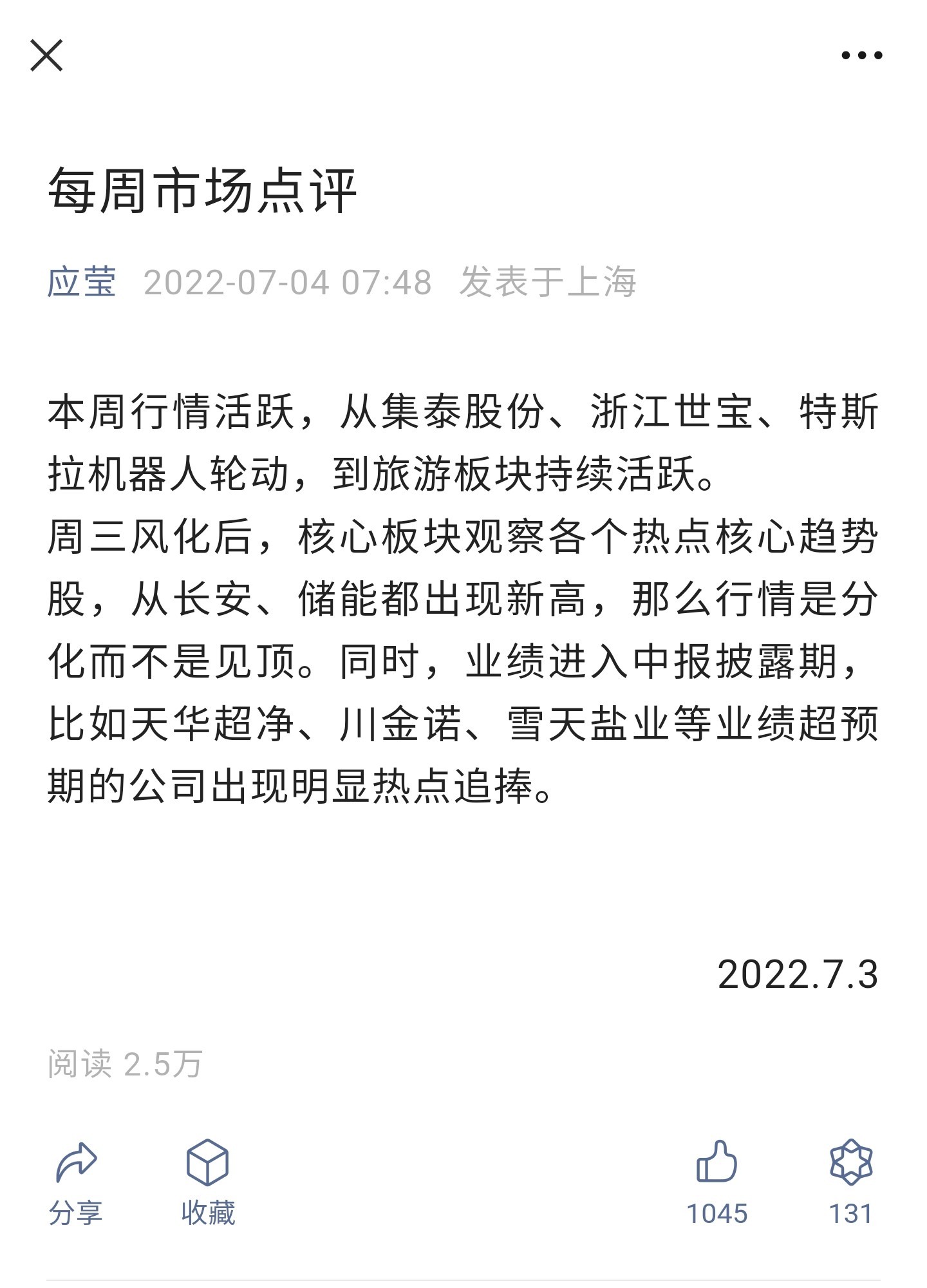Like the article with the thumbs-up
The height and width of the screenshot is (1288, 927).
[716, 1179]
